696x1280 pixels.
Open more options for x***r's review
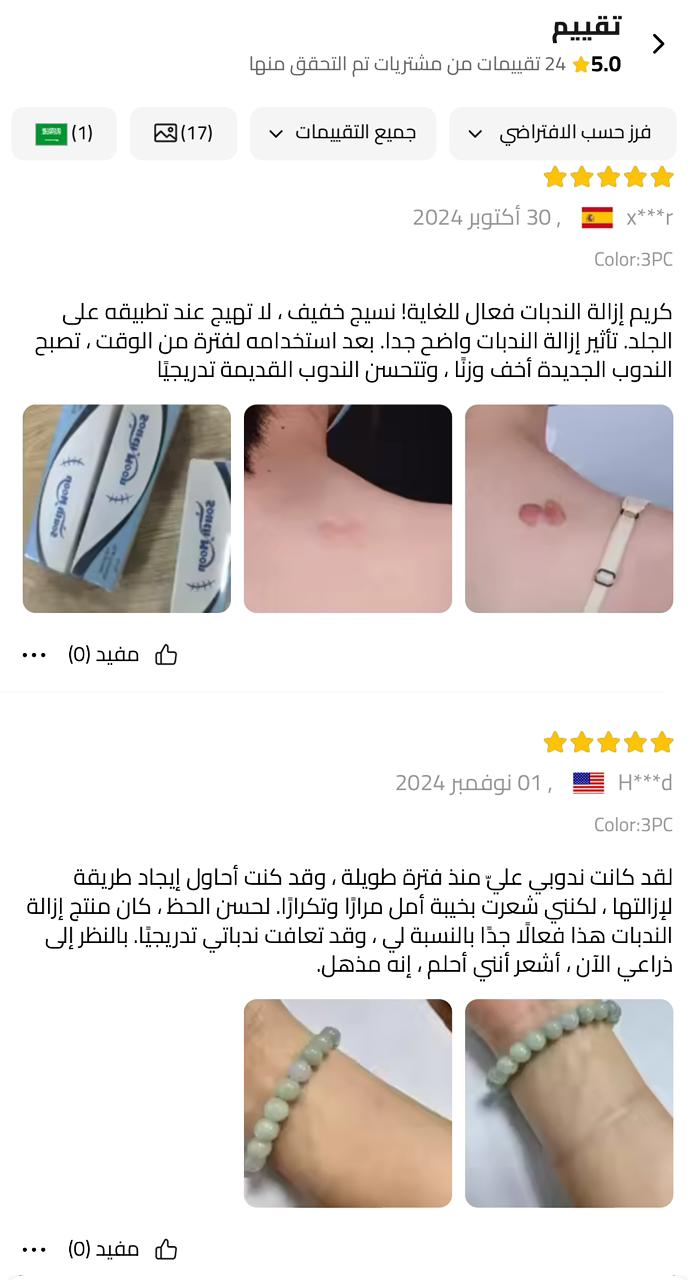tap(34, 655)
